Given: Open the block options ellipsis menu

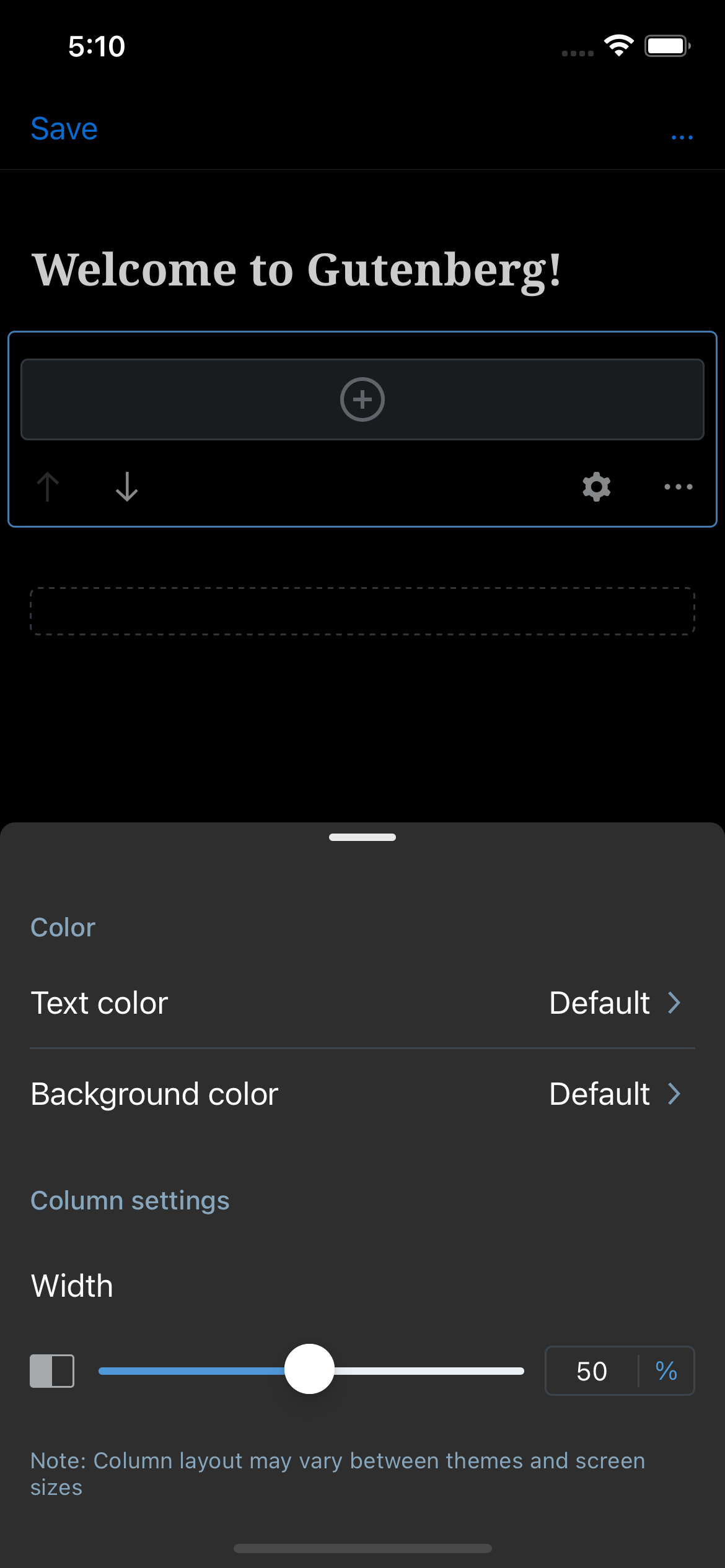Looking at the screenshot, I should [x=678, y=487].
